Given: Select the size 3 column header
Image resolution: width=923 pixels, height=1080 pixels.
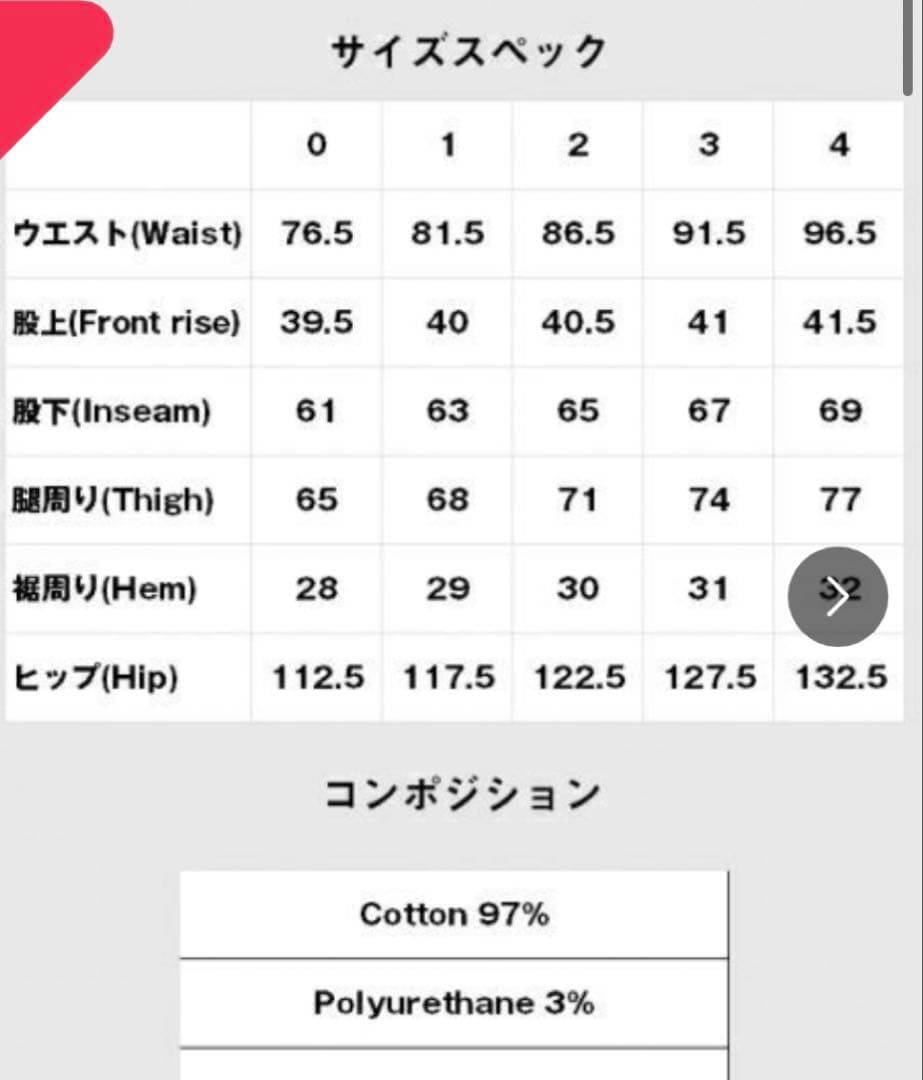Looking at the screenshot, I should click(x=708, y=144).
